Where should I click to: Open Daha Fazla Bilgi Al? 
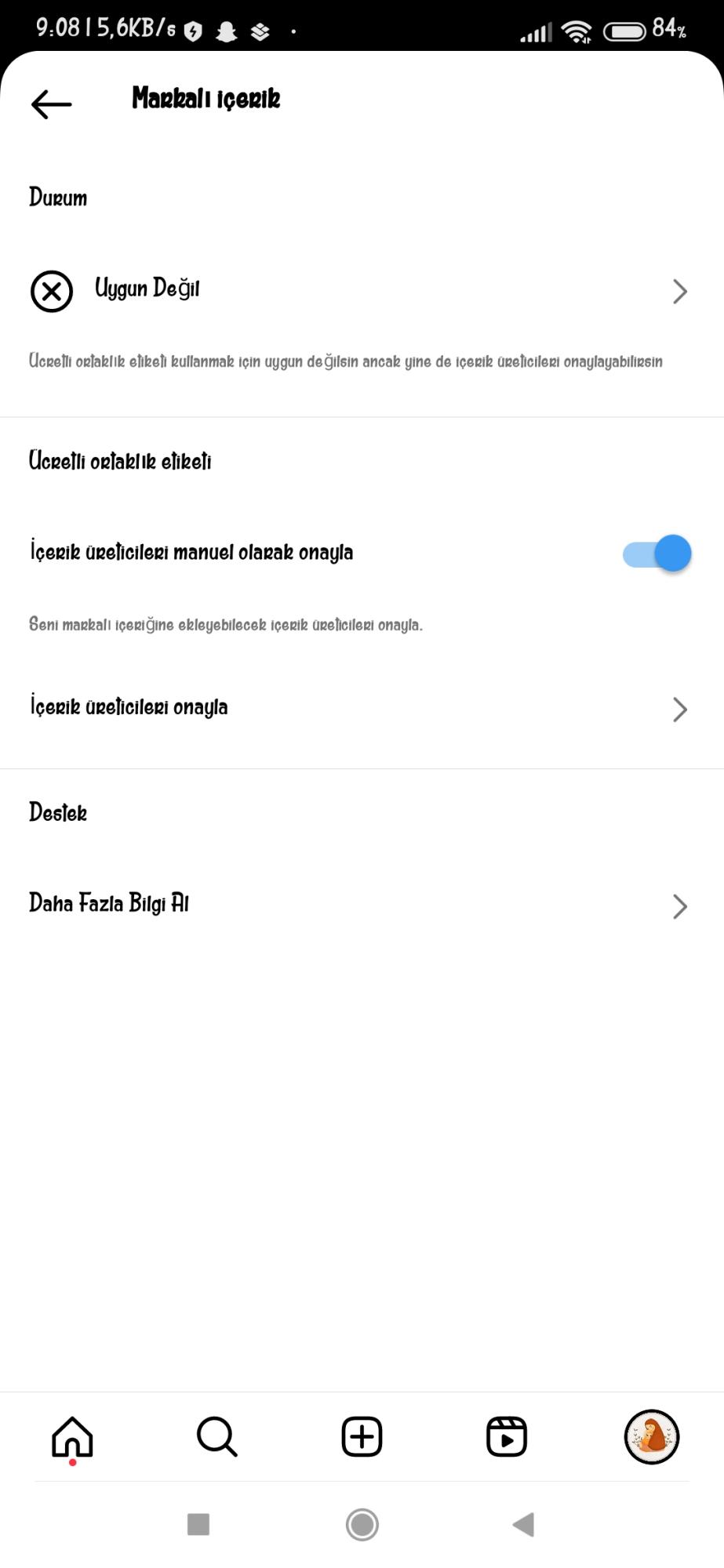(x=361, y=905)
